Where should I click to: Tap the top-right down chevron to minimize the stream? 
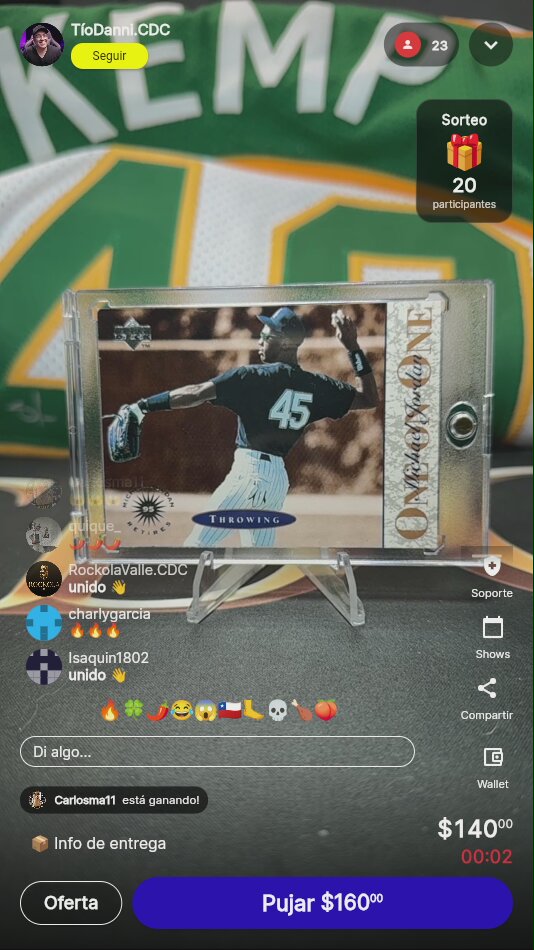point(491,45)
